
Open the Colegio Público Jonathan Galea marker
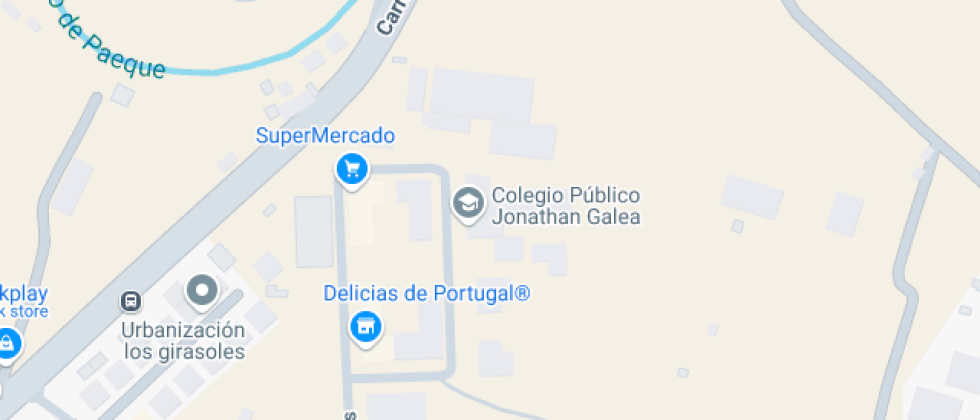pos(466,203)
